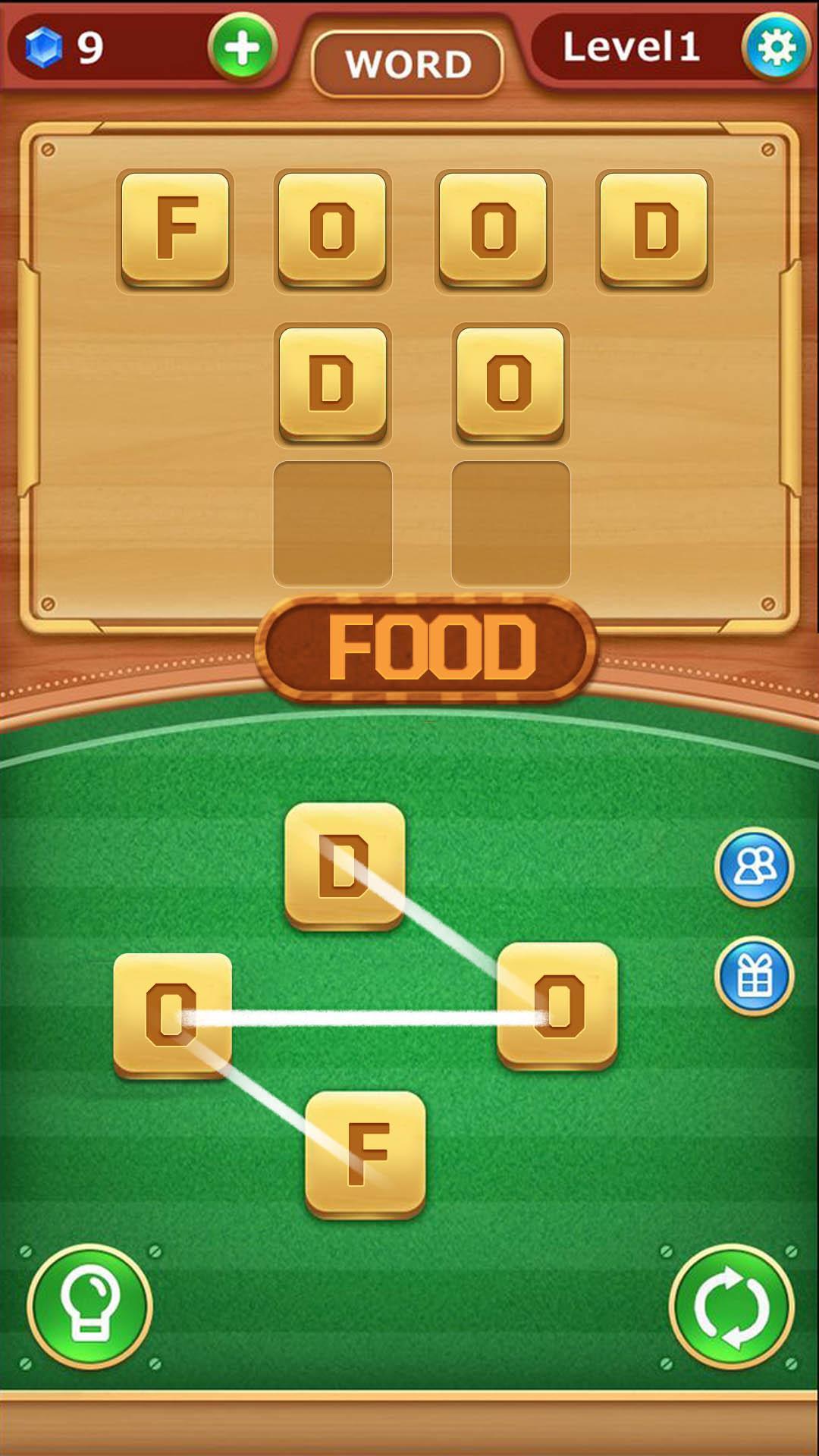Shuffle letters with the refresh button
The width and height of the screenshot is (819, 1456).
click(x=732, y=1307)
